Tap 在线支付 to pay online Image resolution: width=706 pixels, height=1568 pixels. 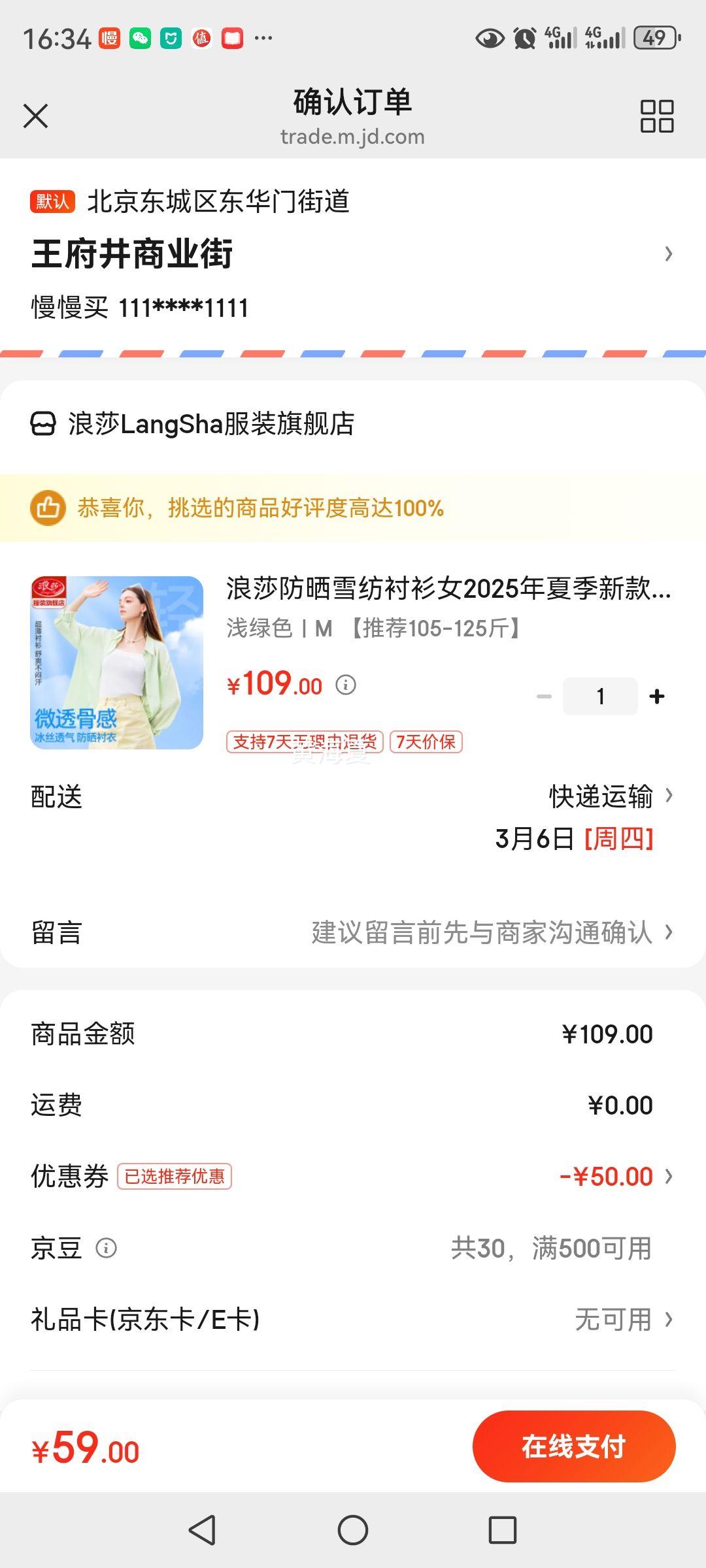click(x=573, y=1446)
